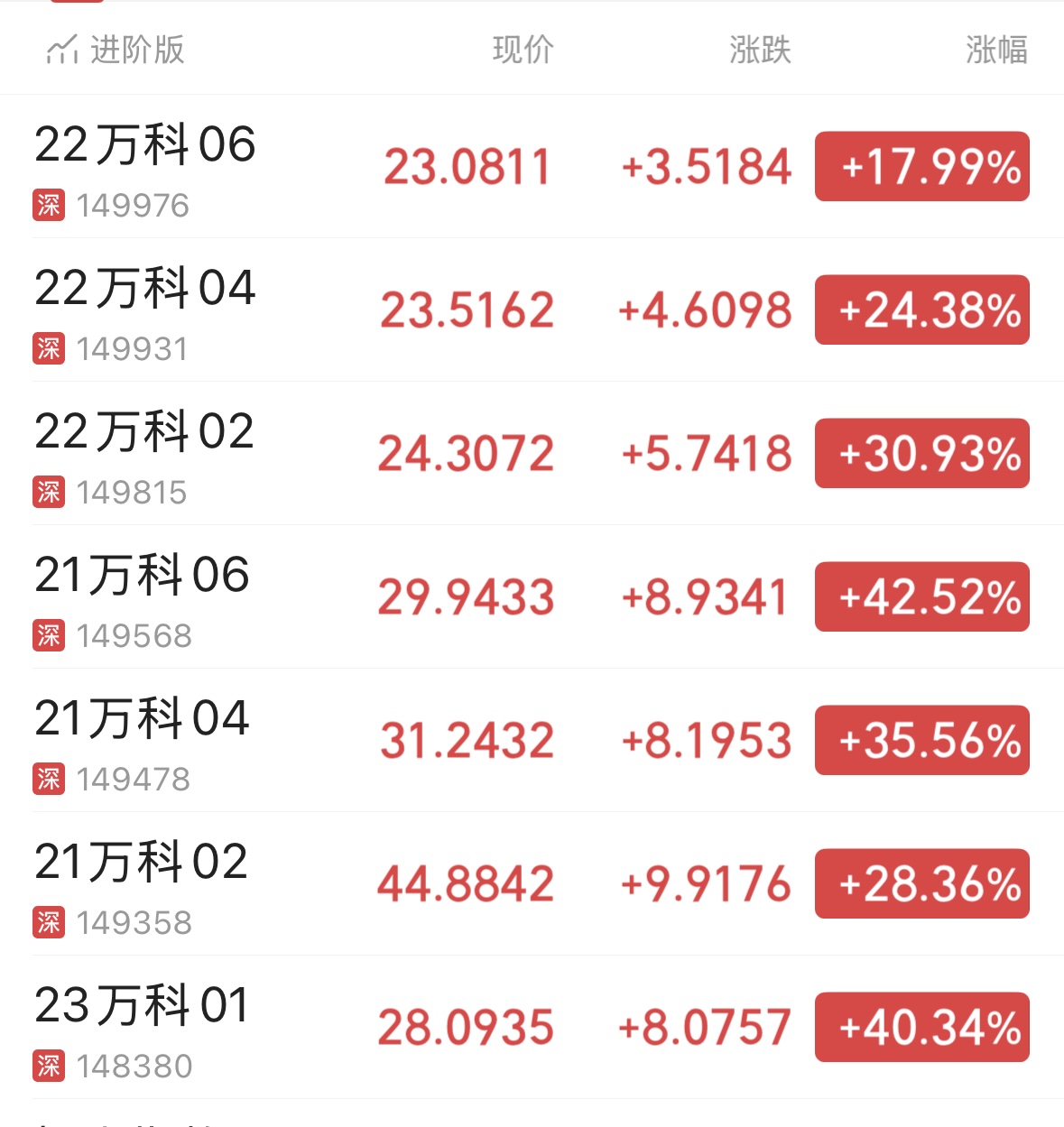Select the 深 icon next to 148380
Viewport: 1064px width, 1127px height.
tap(50, 1065)
